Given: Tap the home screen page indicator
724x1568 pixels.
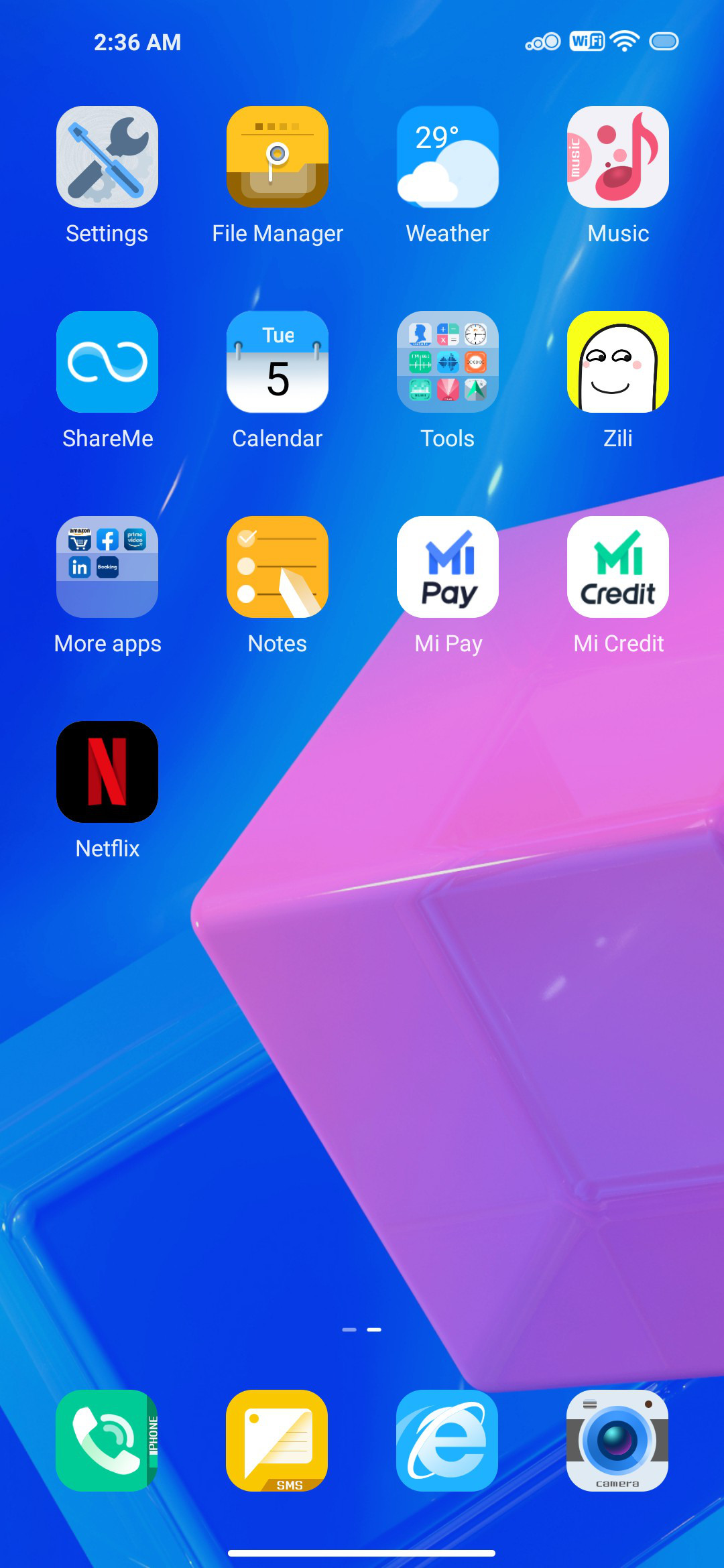Looking at the screenshot, I should [362, 1329].
